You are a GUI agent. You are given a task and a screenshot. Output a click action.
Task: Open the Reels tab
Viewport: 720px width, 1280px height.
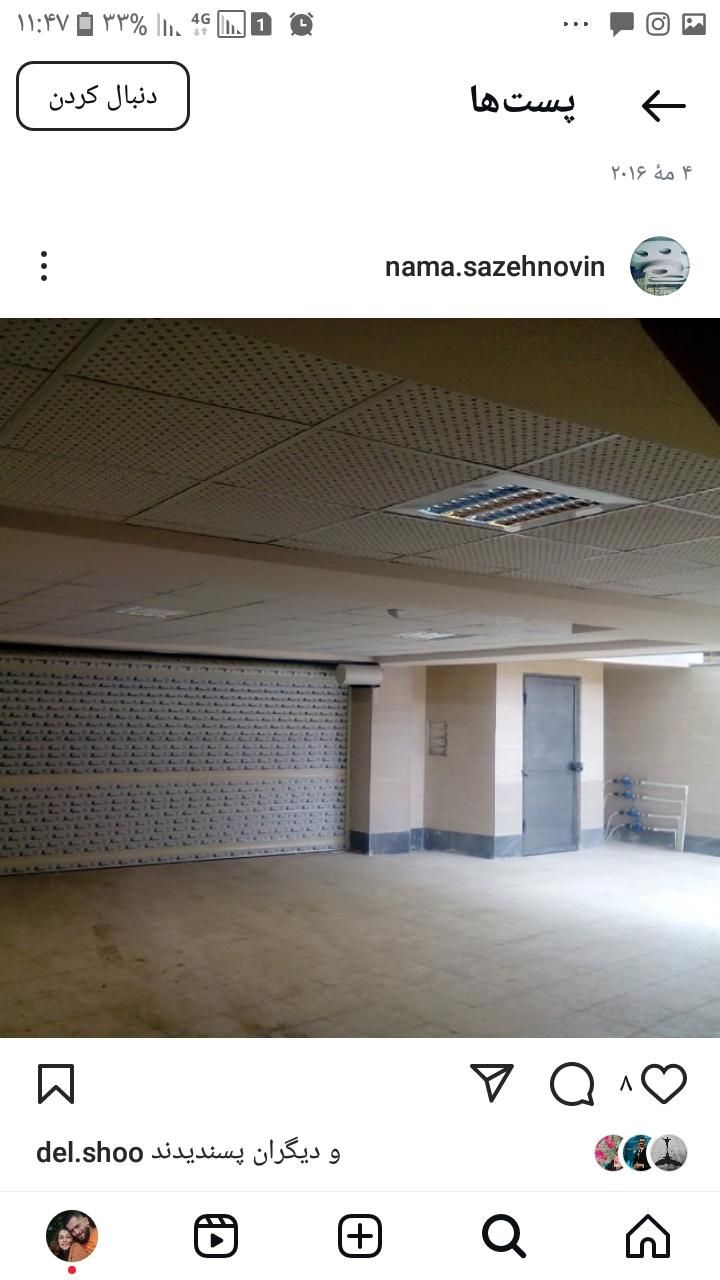216,1236
